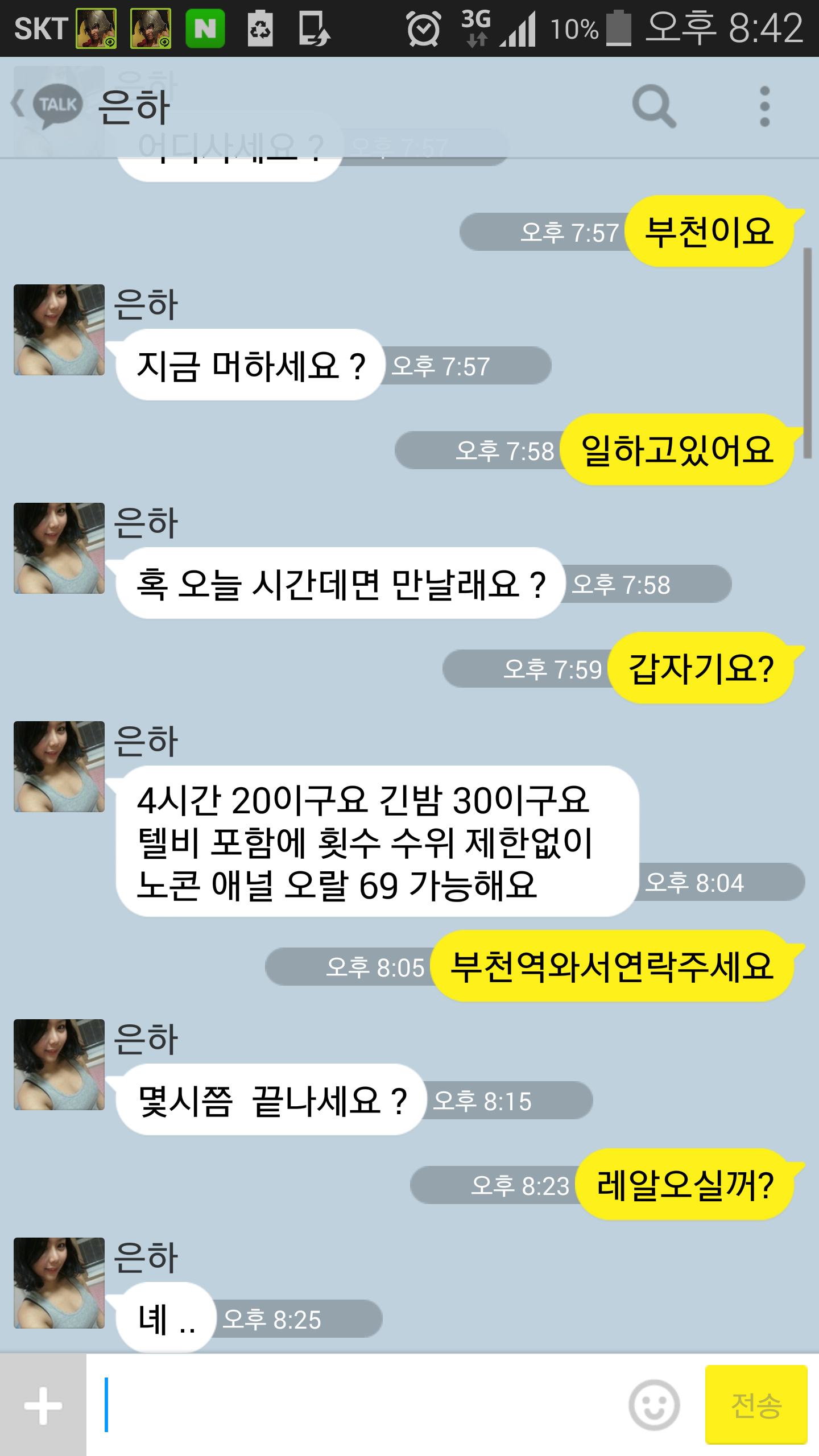Tap the plus attach button
The width and height of the screenshot is (819, 1456).
43,1405
